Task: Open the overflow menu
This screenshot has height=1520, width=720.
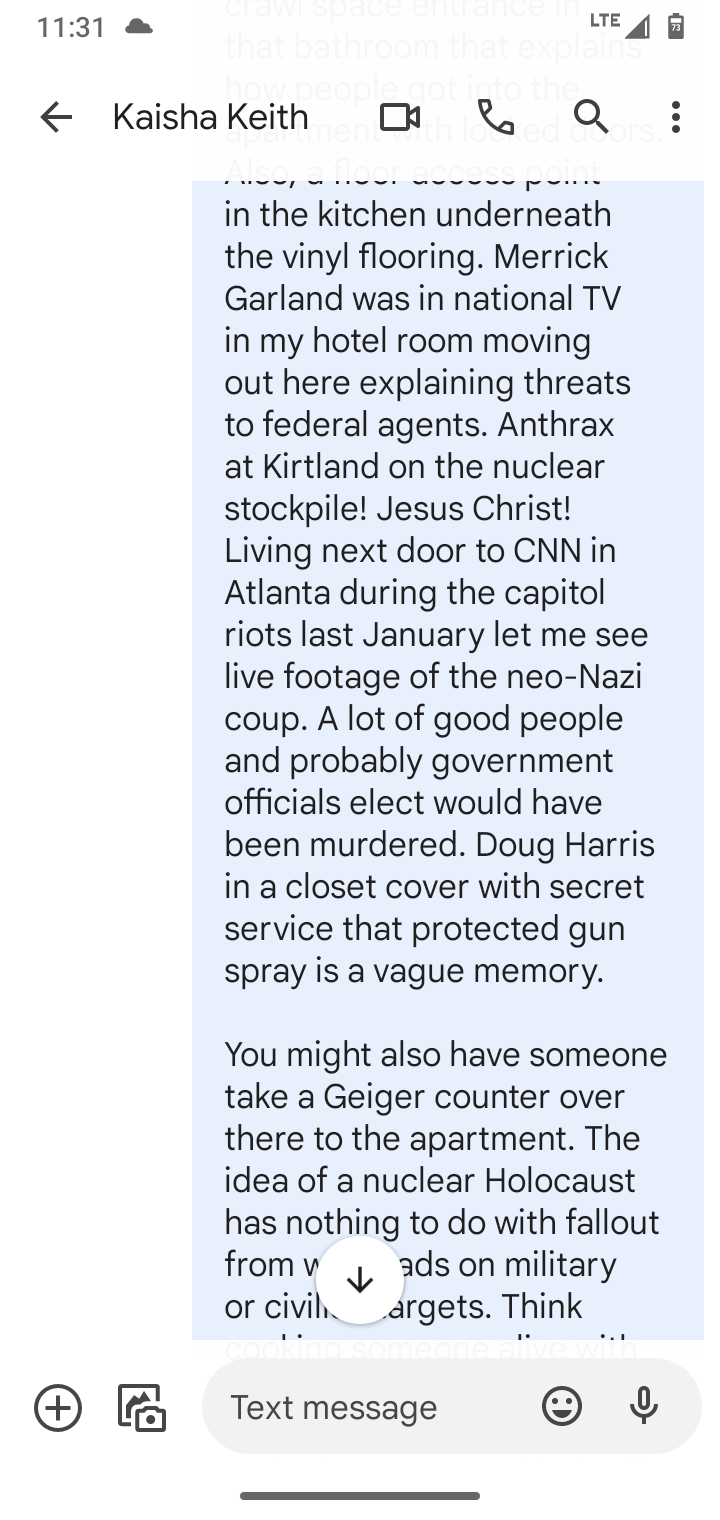Action: coord(676,117)
